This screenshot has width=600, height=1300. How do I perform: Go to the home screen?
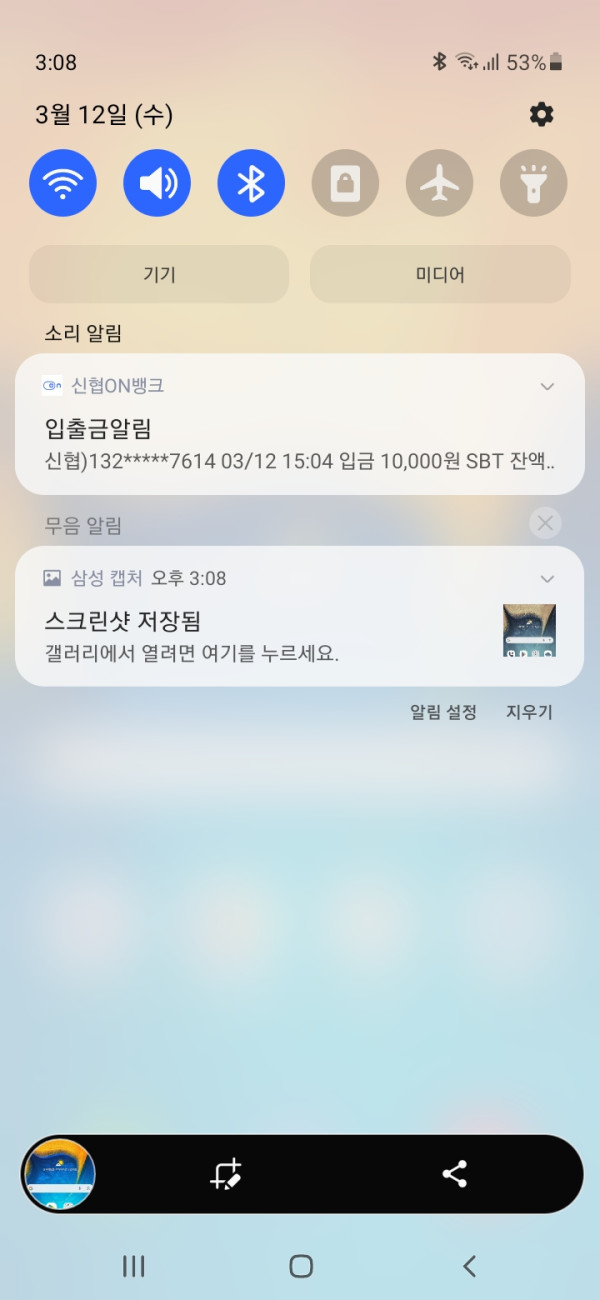click(301, 1266)
